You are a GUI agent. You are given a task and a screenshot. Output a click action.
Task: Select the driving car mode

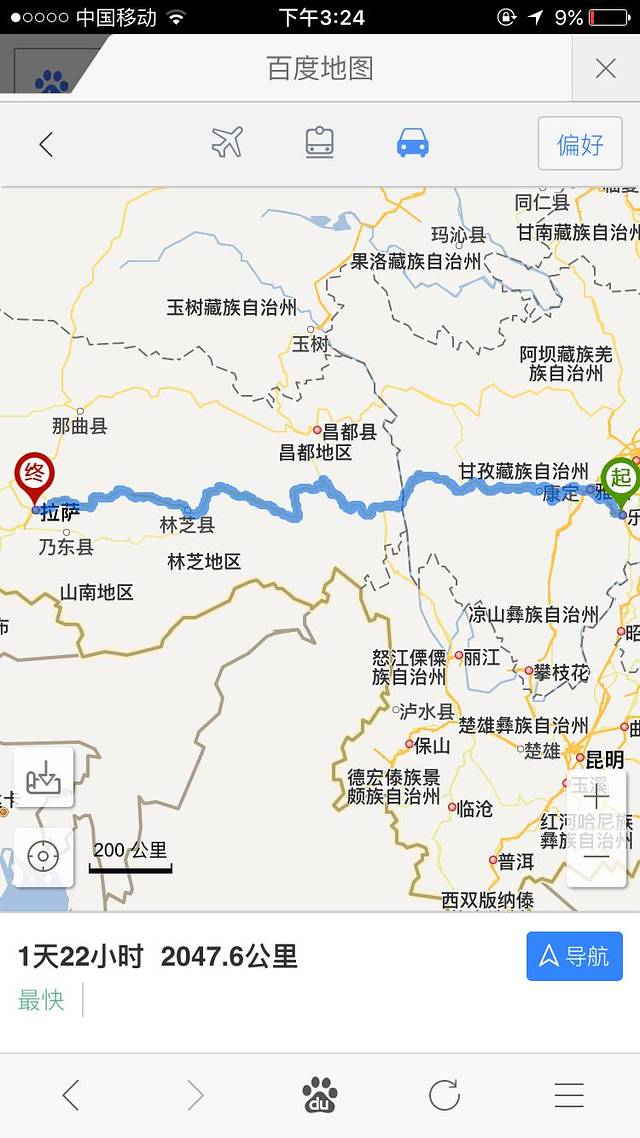pos(412,143)
